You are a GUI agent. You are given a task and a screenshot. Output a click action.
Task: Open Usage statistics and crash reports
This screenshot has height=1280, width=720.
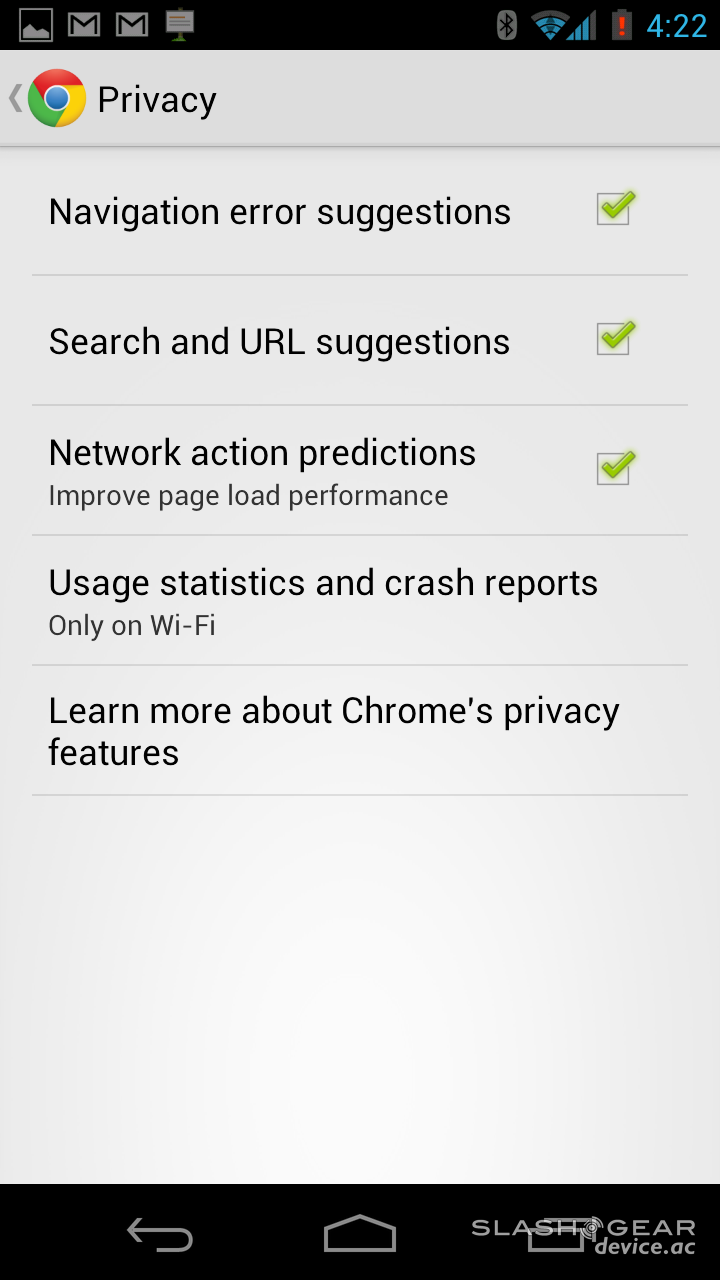click(323, 601)
